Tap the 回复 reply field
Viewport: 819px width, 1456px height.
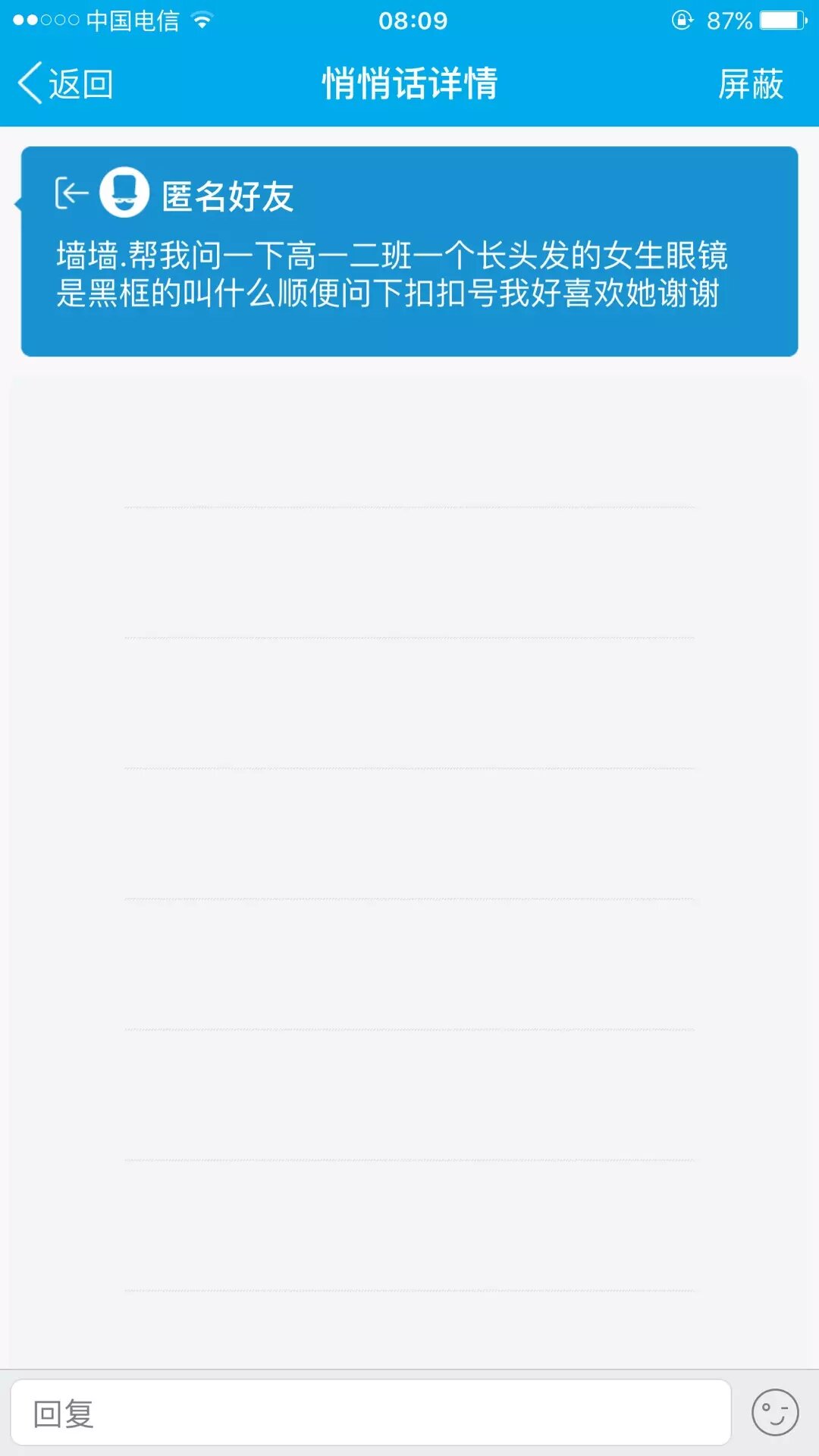tap(370, 1414)
